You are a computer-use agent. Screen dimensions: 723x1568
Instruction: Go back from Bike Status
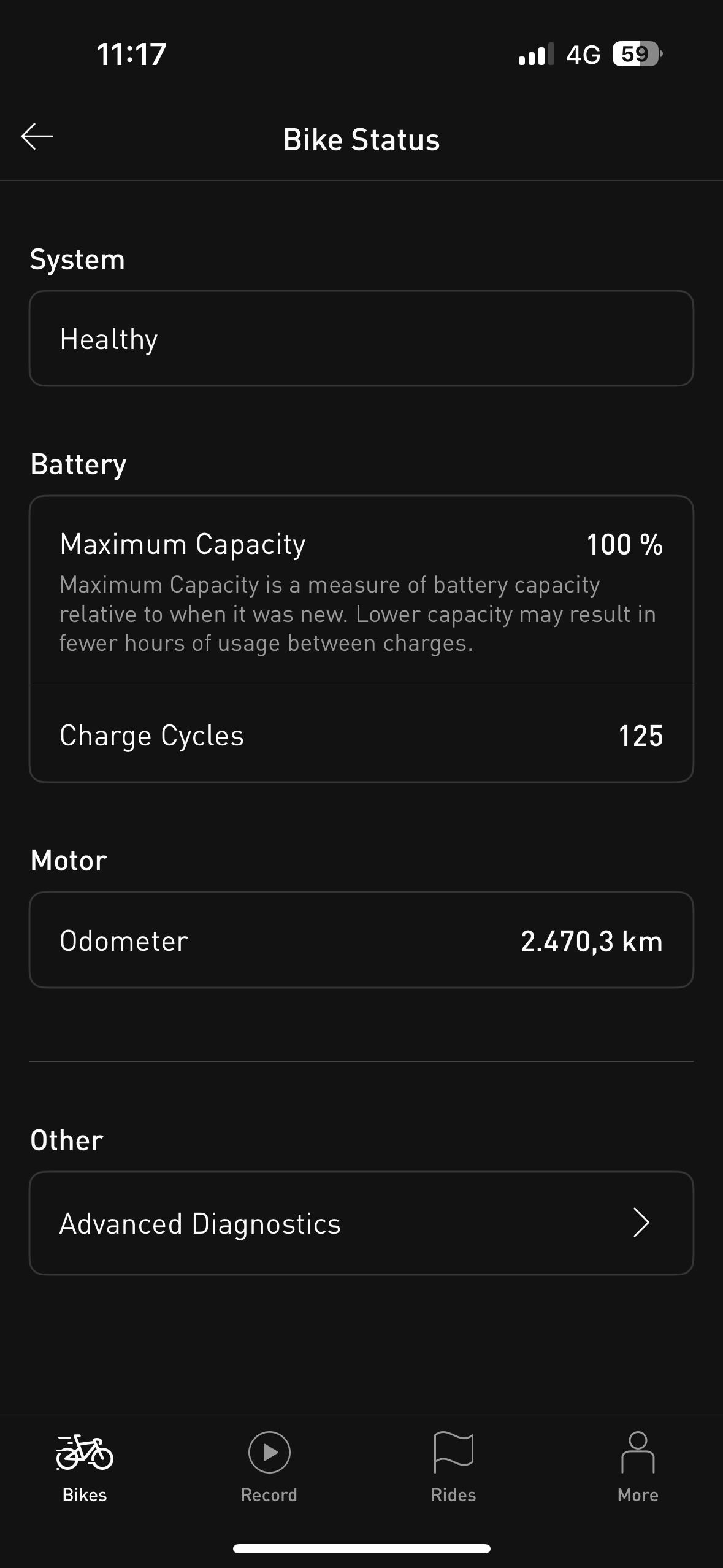coord(37,137)
